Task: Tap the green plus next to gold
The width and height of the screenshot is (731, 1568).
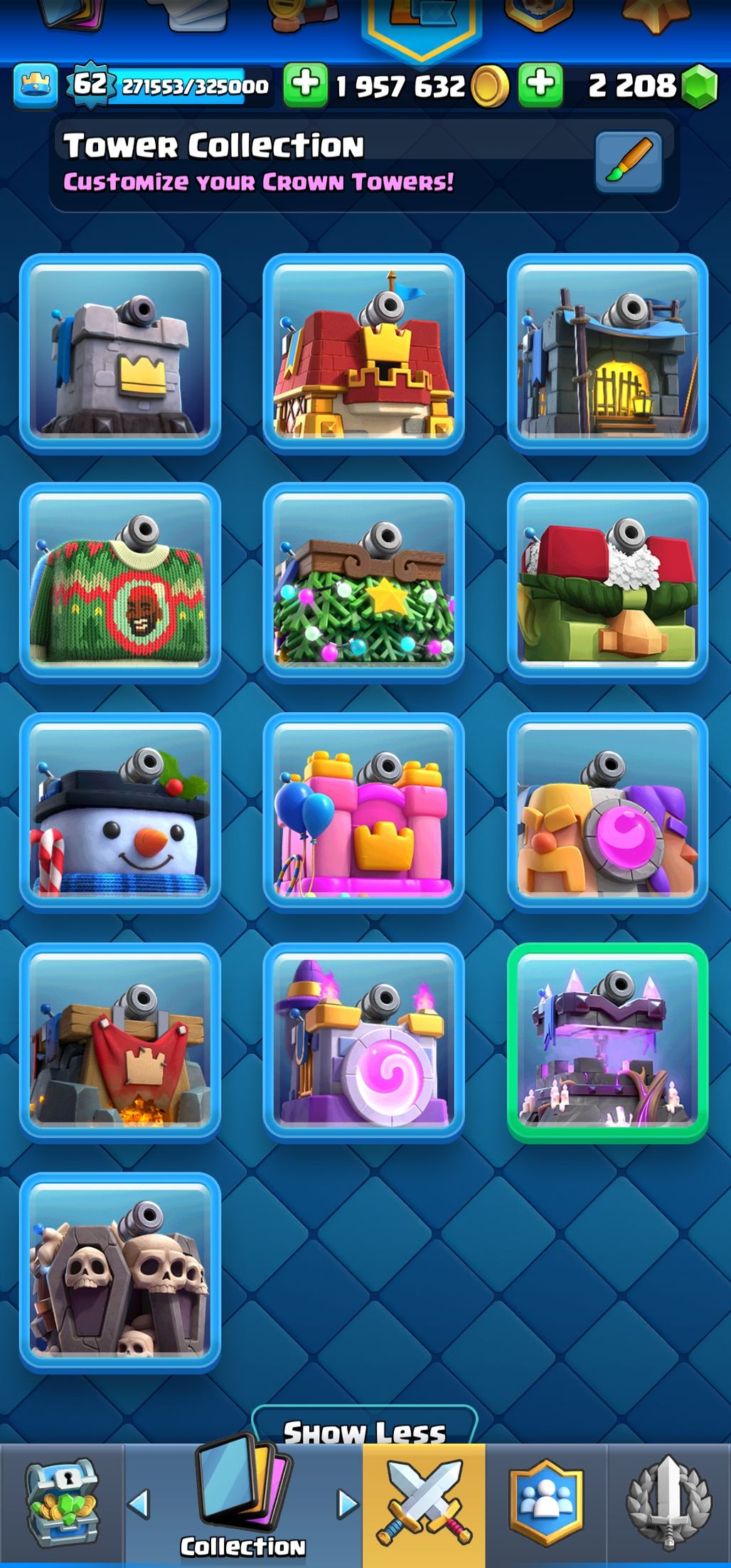Action: 305,85
